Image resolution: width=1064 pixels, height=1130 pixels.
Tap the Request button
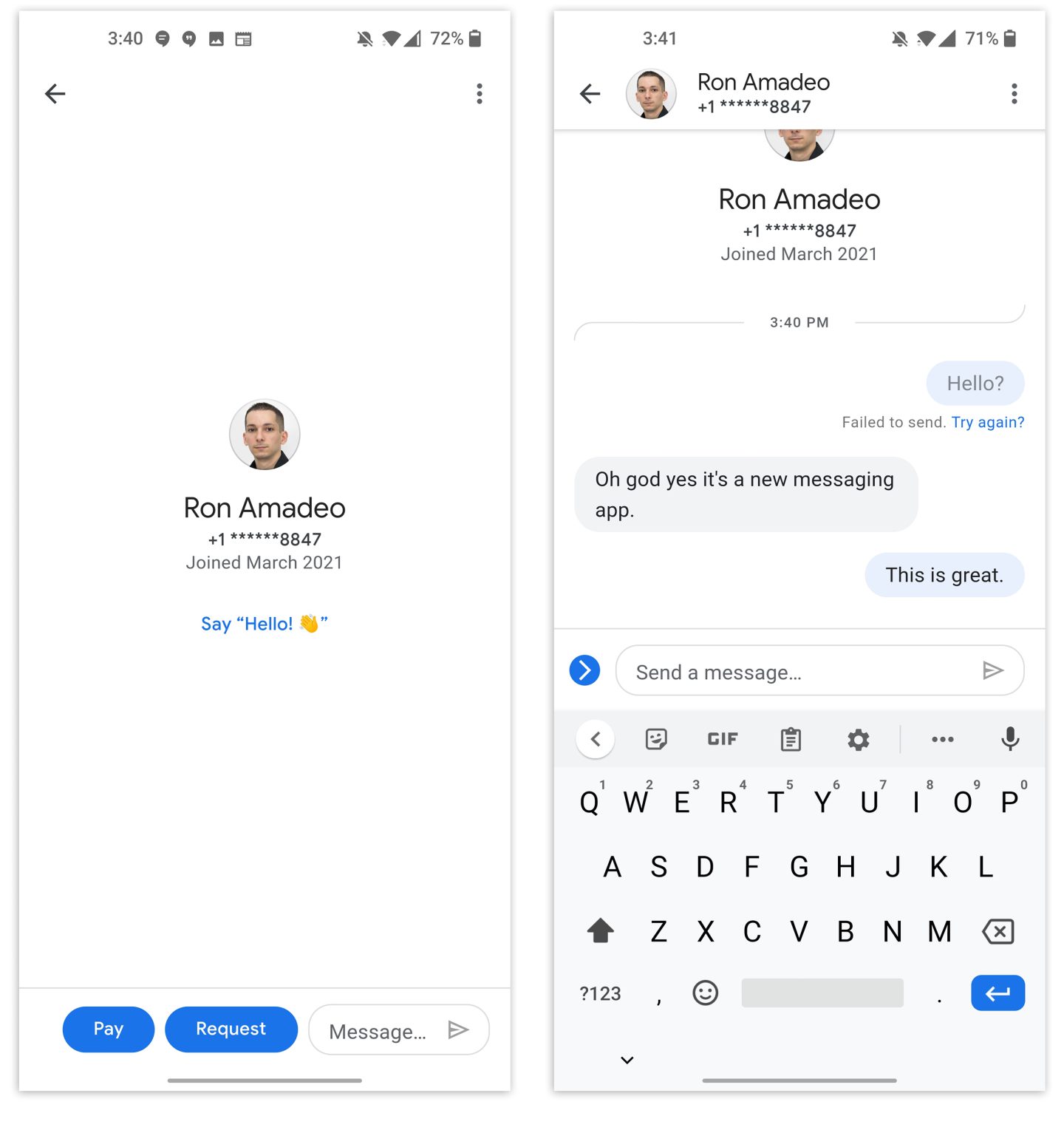[231, 1029]
